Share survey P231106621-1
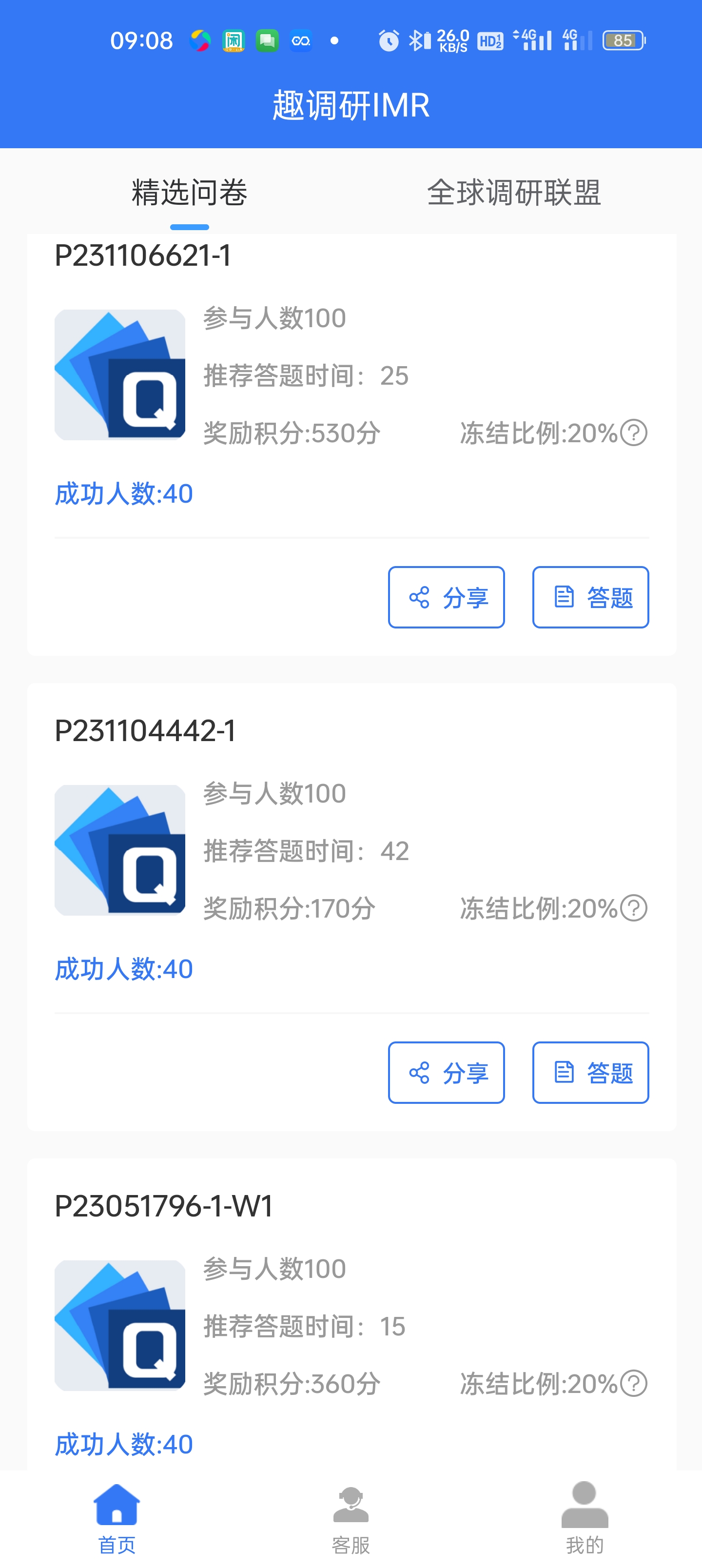702x1568 pixels. (446, 597)
